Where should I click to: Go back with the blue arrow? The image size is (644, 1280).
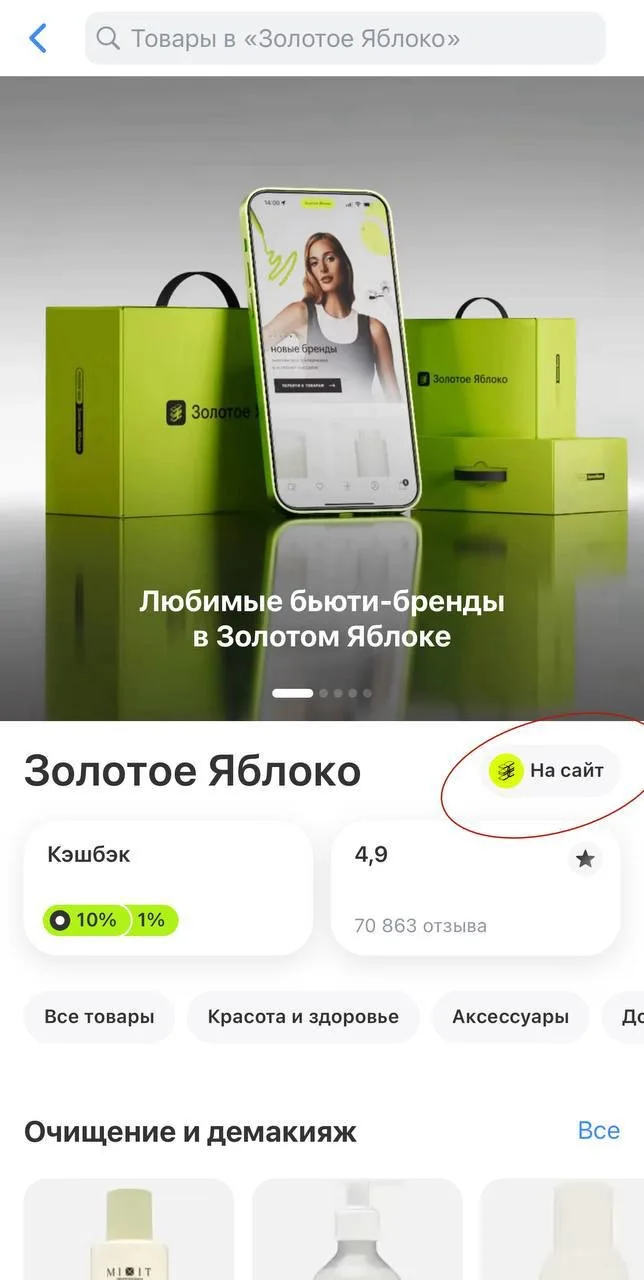click(38, 39)
